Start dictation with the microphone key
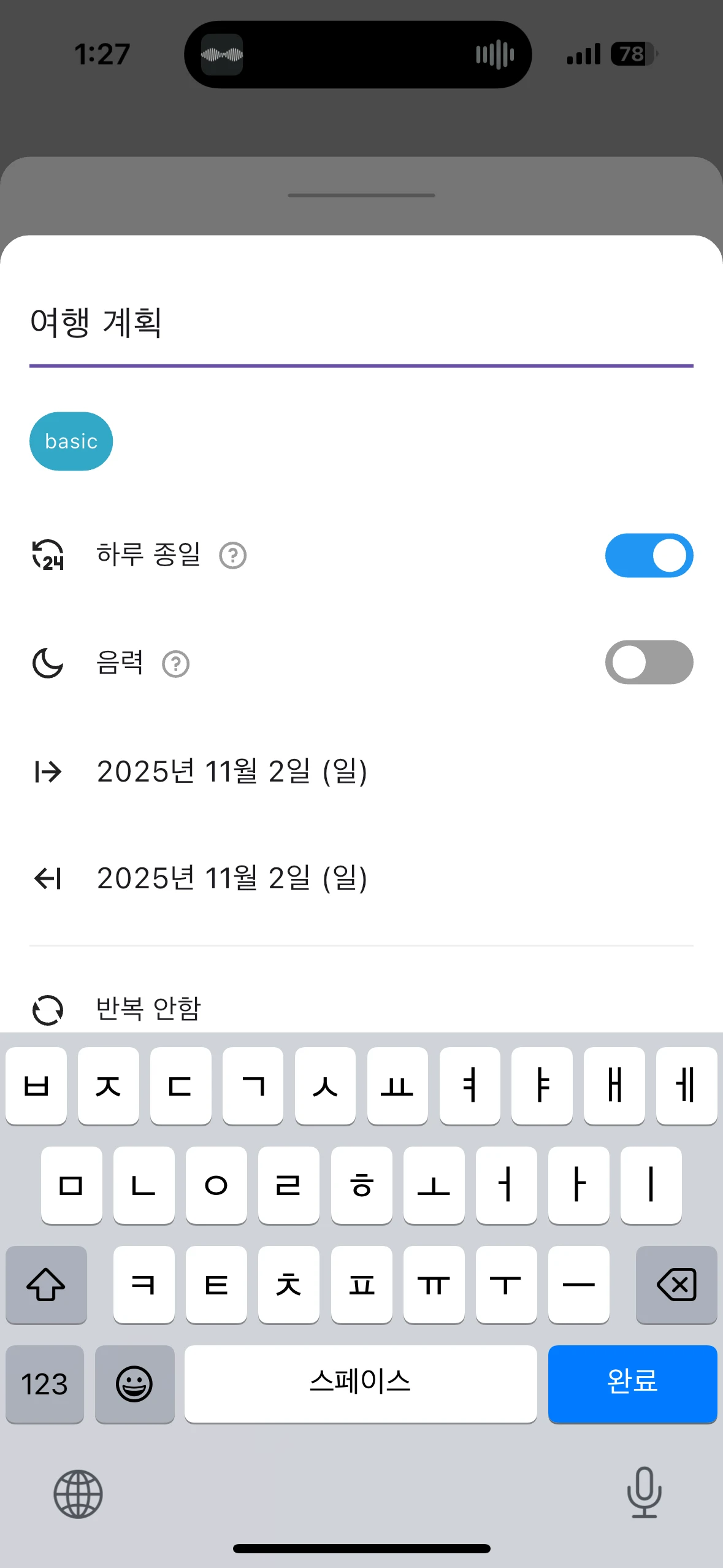Screen dimensions: 723x1568 click(644, 1493)
